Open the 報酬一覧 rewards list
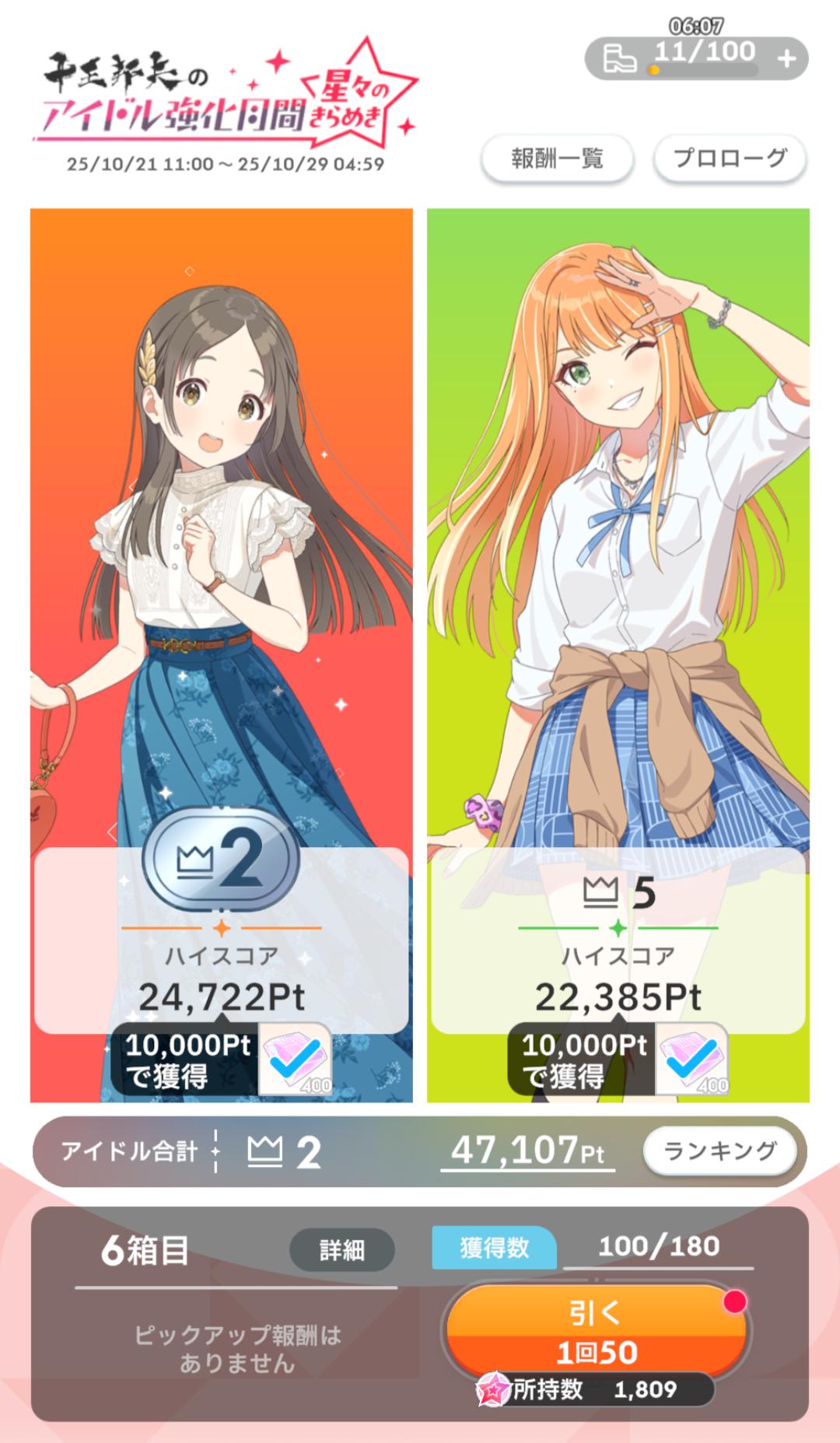The height and width of the screenshot is (1443, 840). (x=557, y=159)
